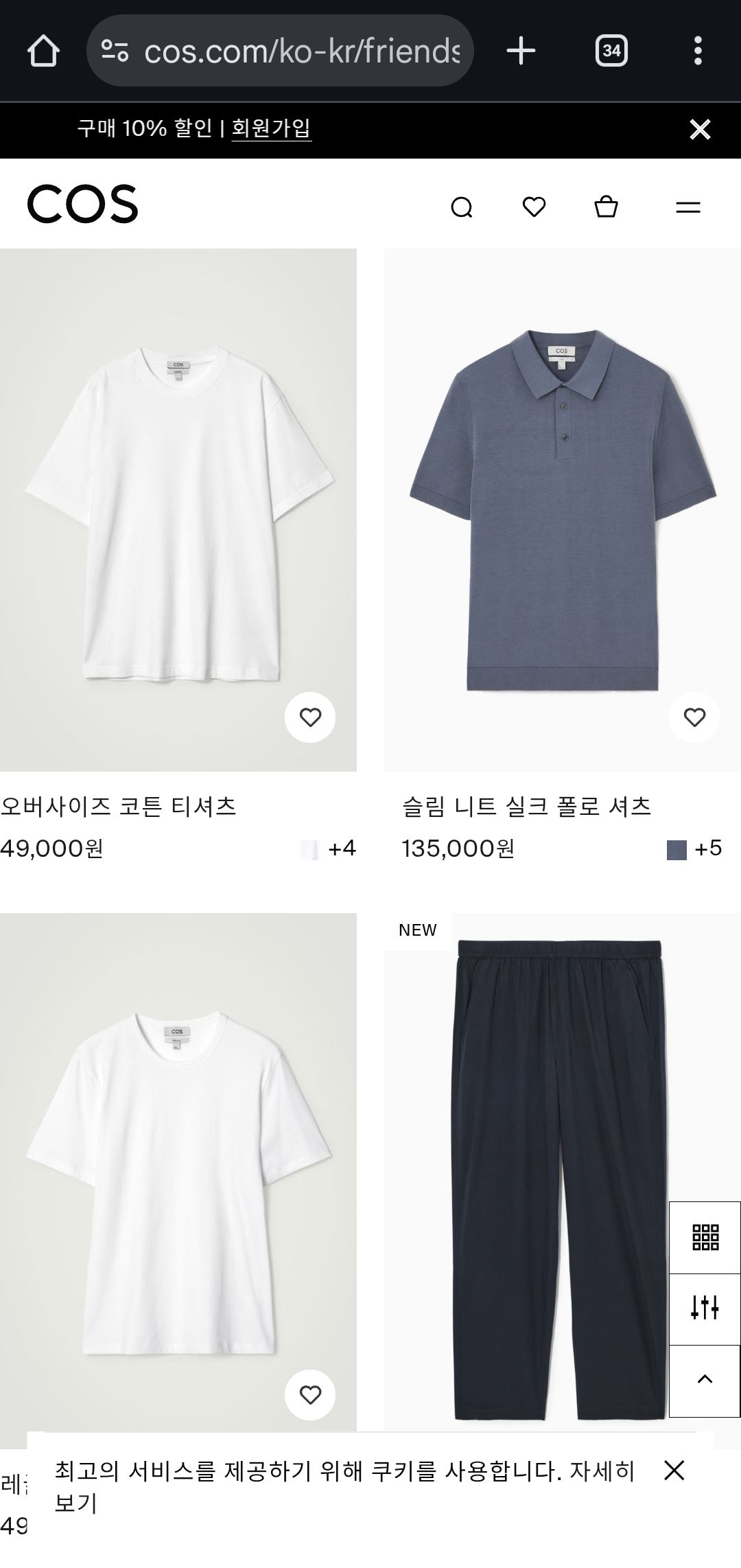Open the filter and sort options
Image resolution: width=741 pixels, height=1568 pixels.
[705, 1308]
